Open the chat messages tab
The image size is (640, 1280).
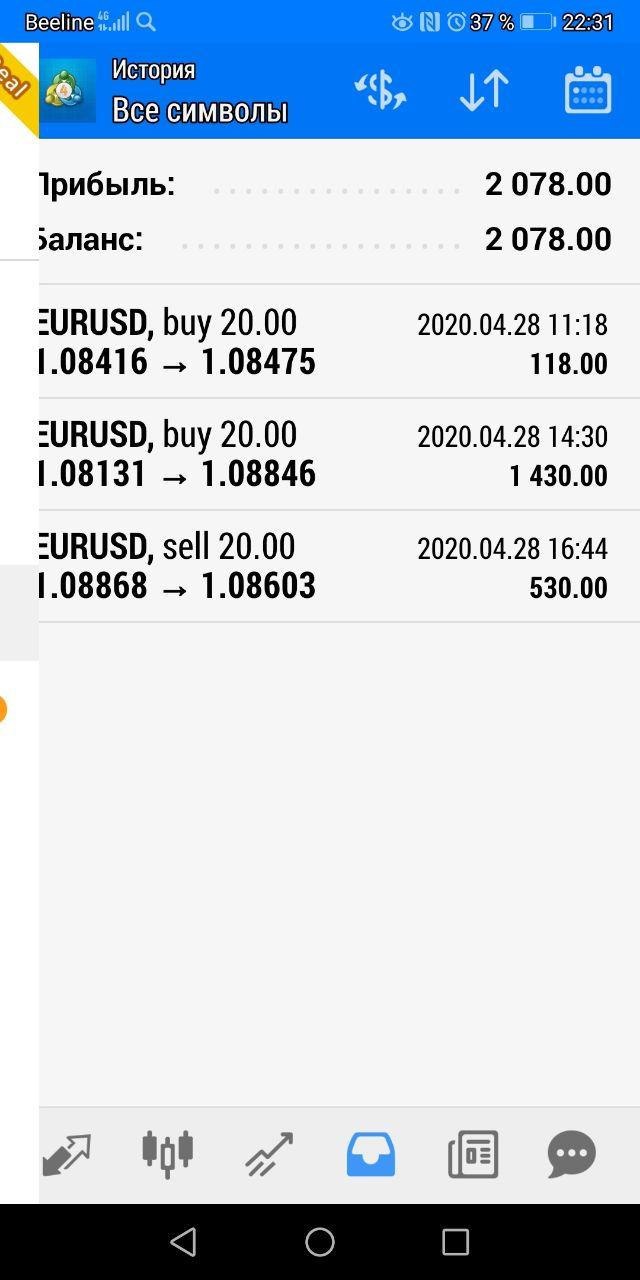point(572,1155)
